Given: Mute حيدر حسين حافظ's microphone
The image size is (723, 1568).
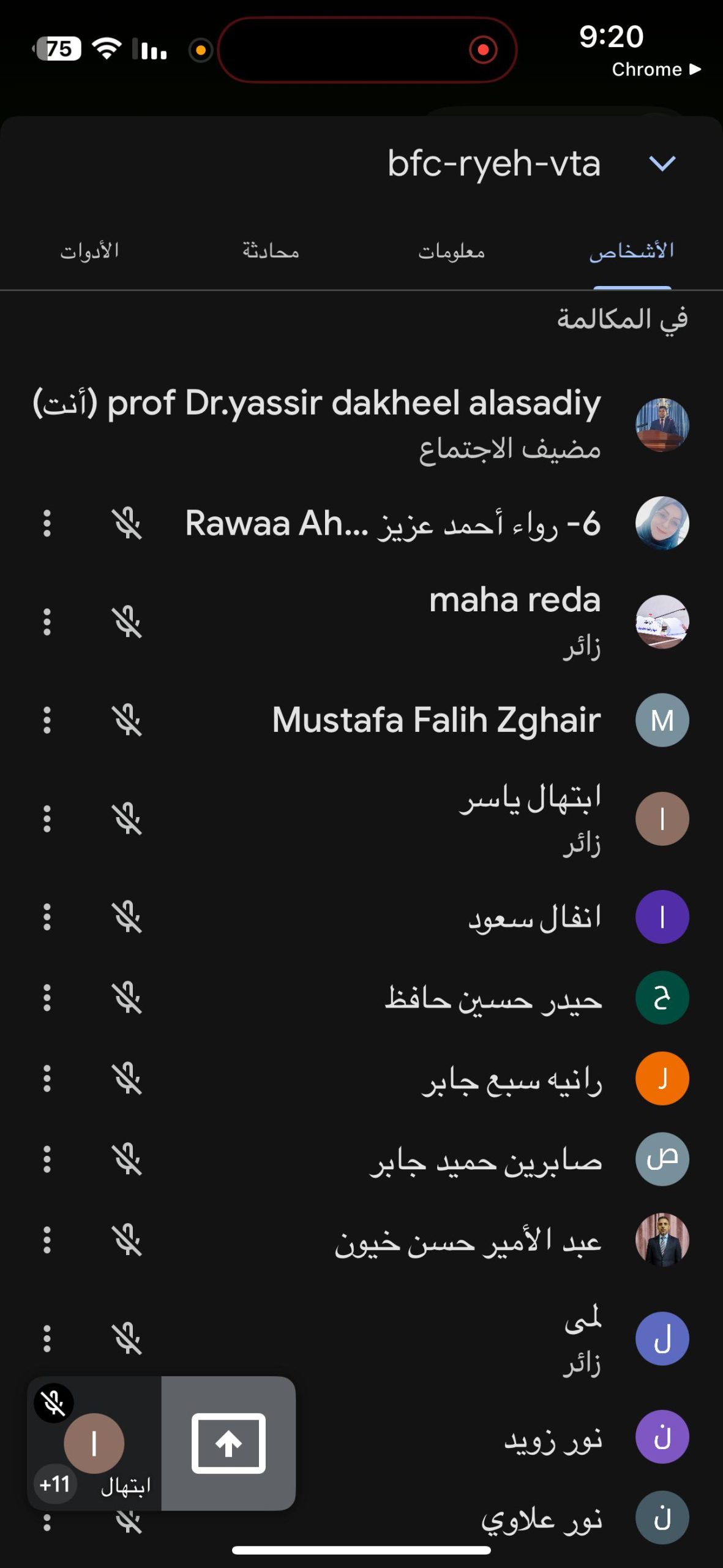Looking at the screenshot, I should point(127,998).
